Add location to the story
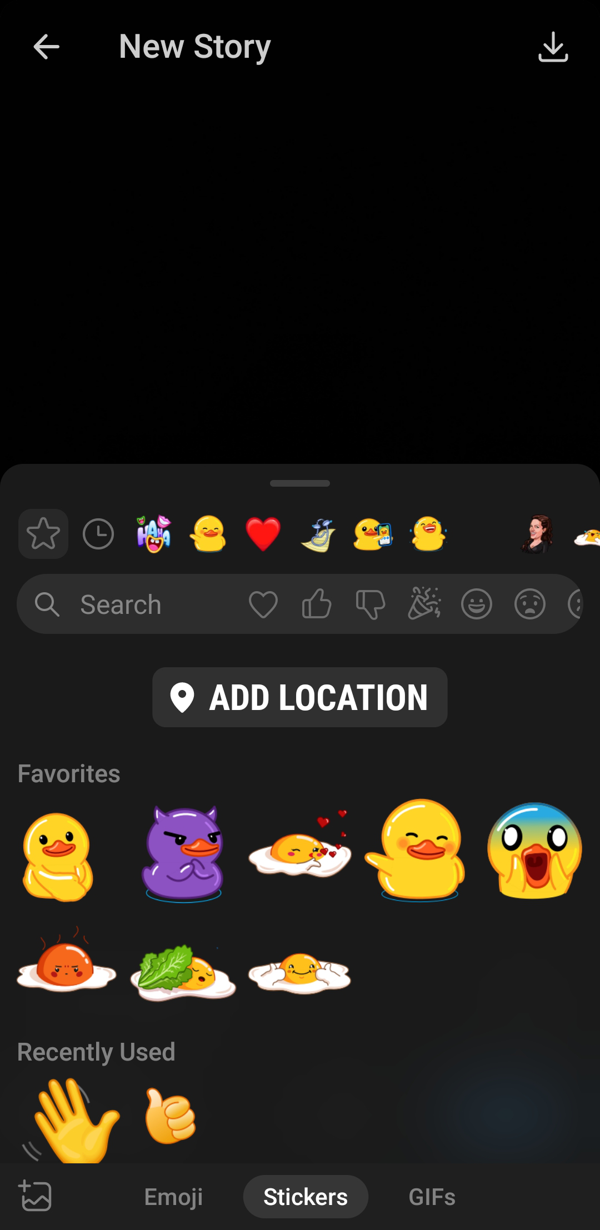The image size is (600, 1230). 300,697
